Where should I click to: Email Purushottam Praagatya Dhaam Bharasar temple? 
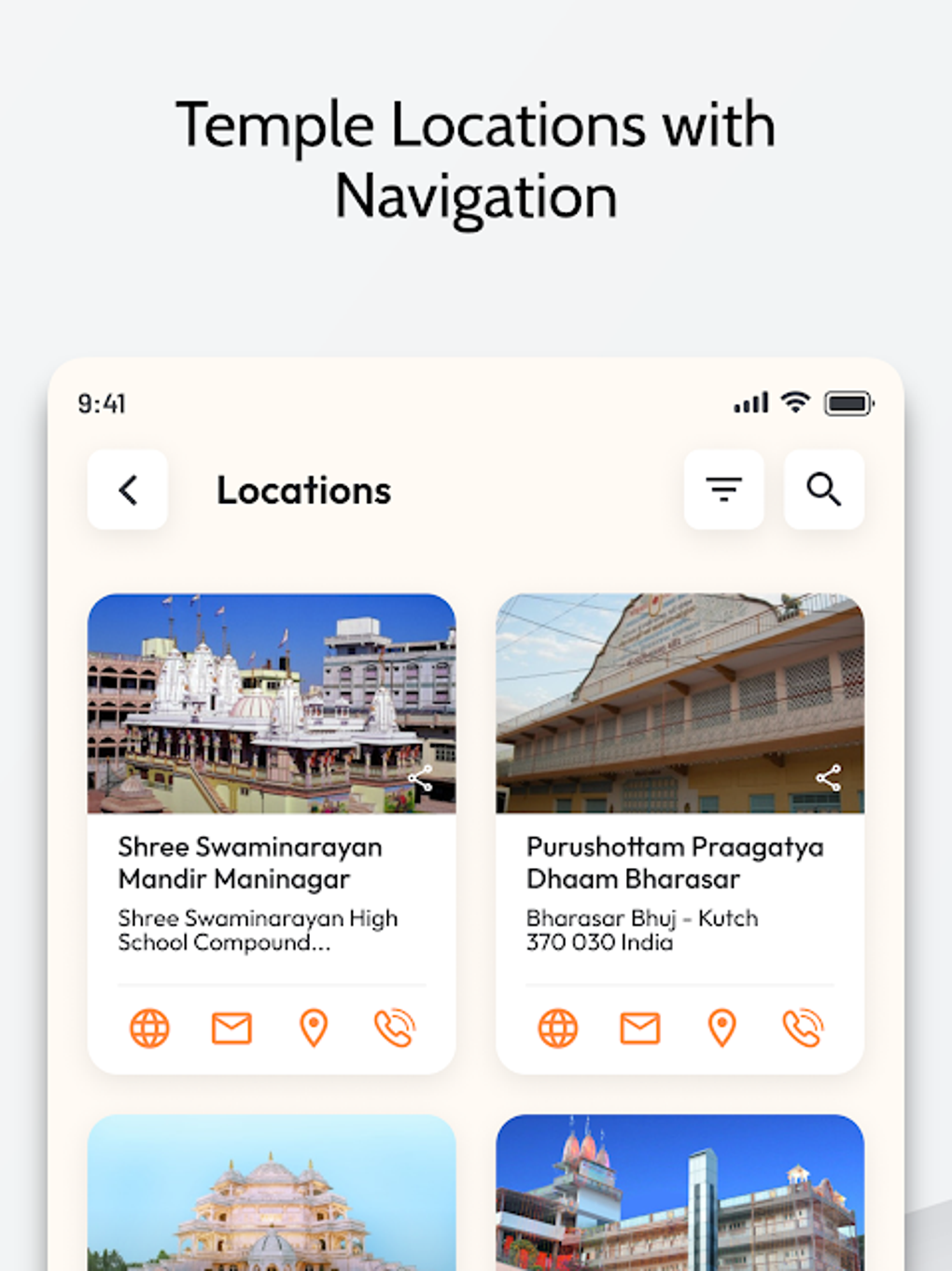pyautogui.click(x=639, y=1028)
